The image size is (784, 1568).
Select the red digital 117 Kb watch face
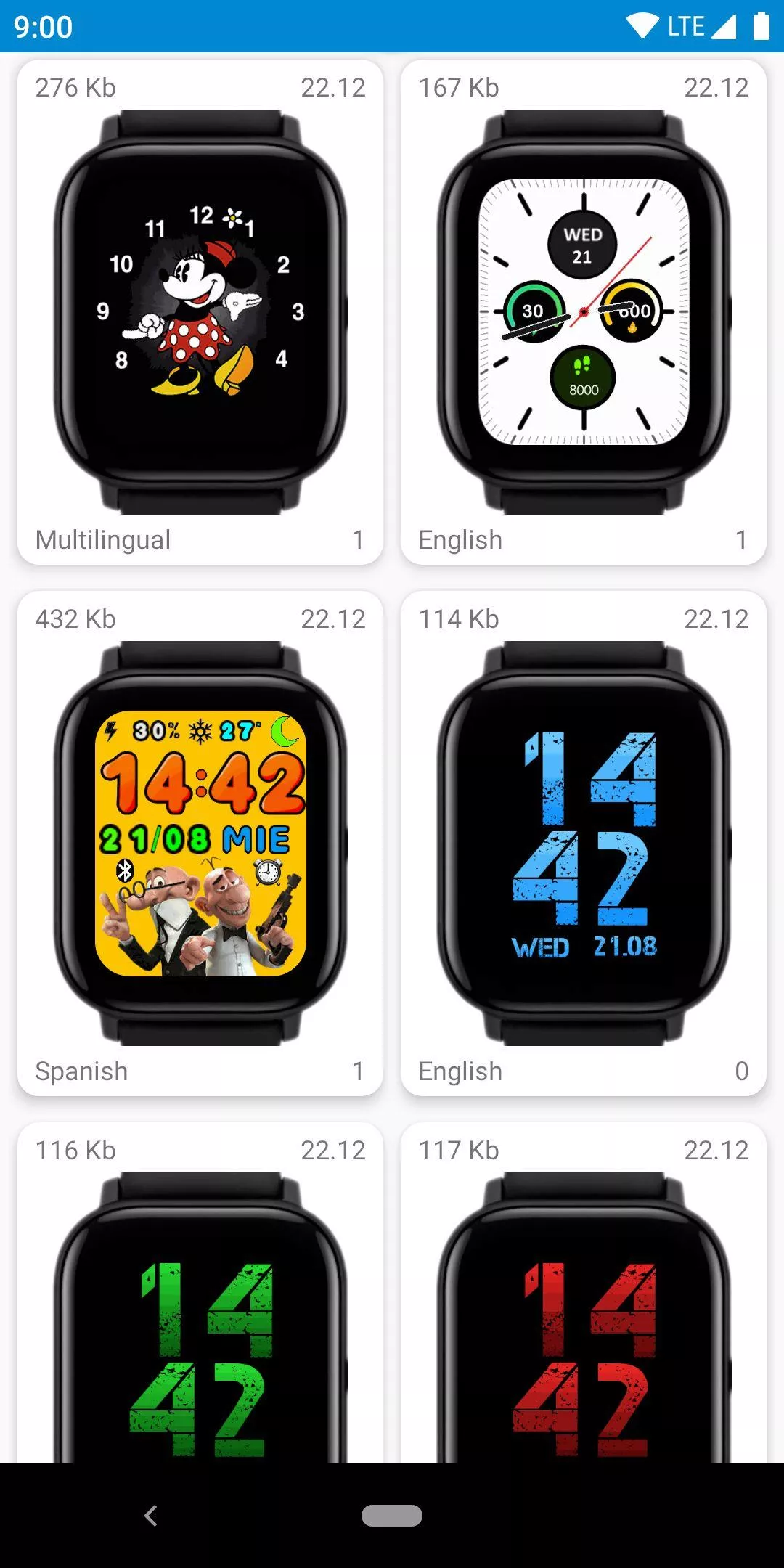tap(584, 1321)
